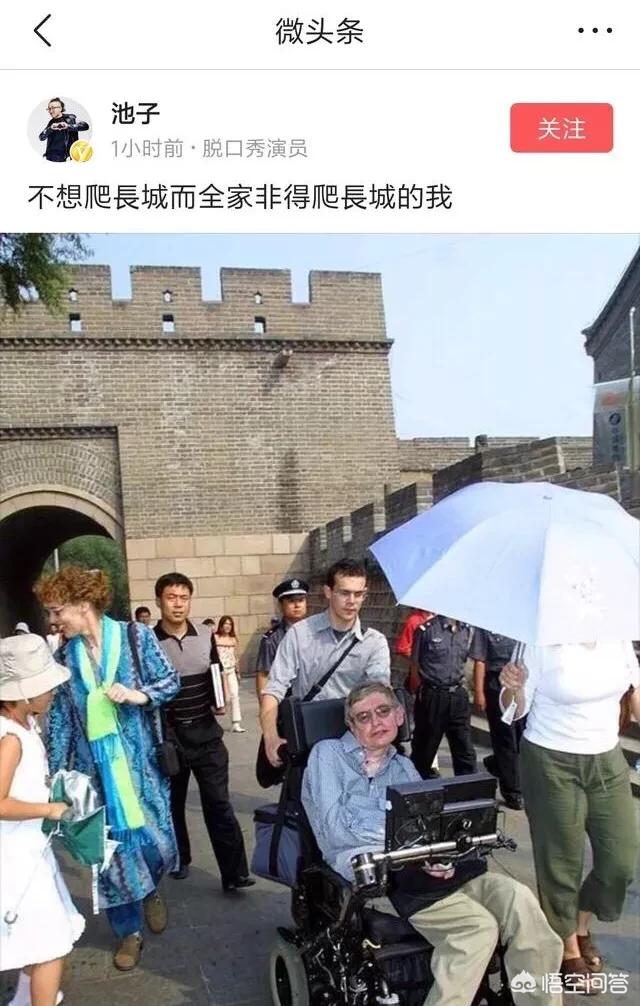Open 池子's username link
Viewport: 640px width, 1006px height.
pyautogui.click(x=136, y=114)
